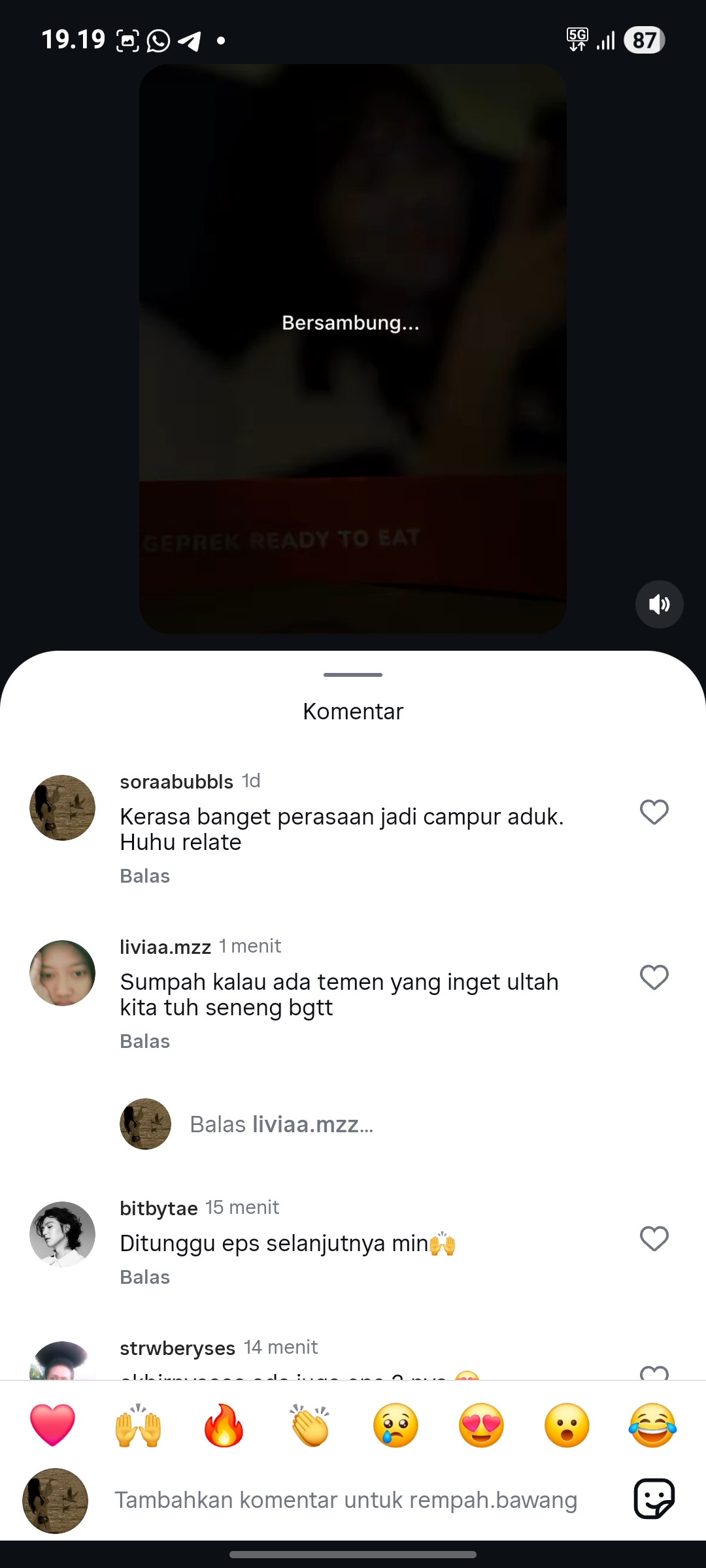Tap Balas under liviaa.mzz's comment

(144, 1041)
